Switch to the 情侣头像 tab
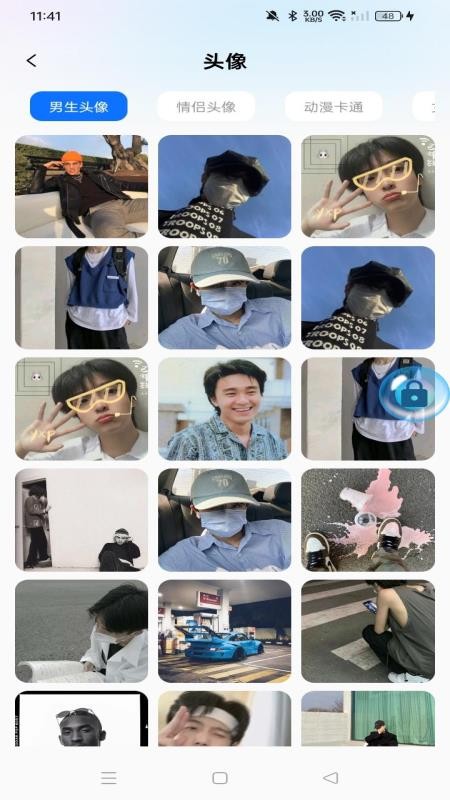 [206, 106]
